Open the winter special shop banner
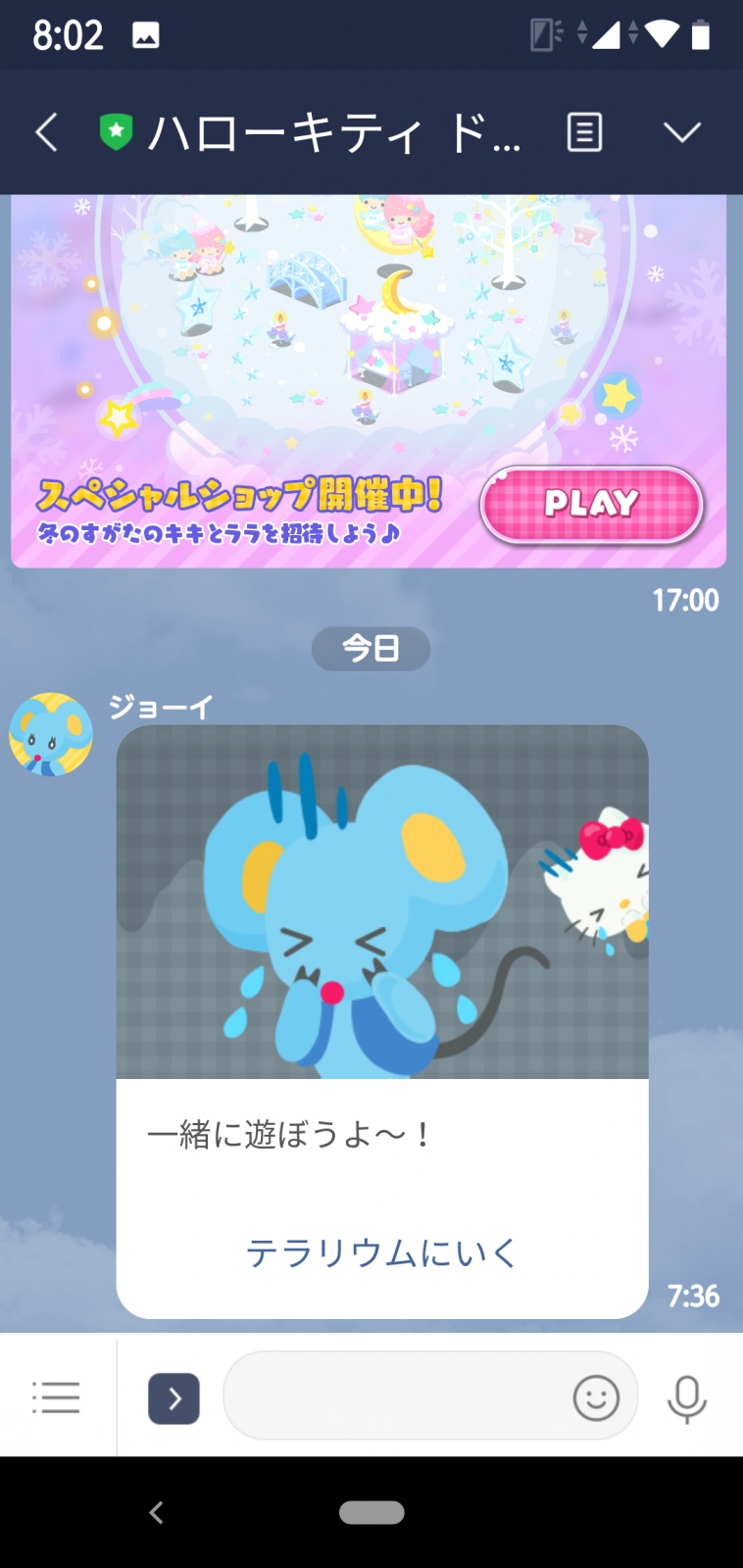Screen dimensions: 743x1568 tap(369, 381)
